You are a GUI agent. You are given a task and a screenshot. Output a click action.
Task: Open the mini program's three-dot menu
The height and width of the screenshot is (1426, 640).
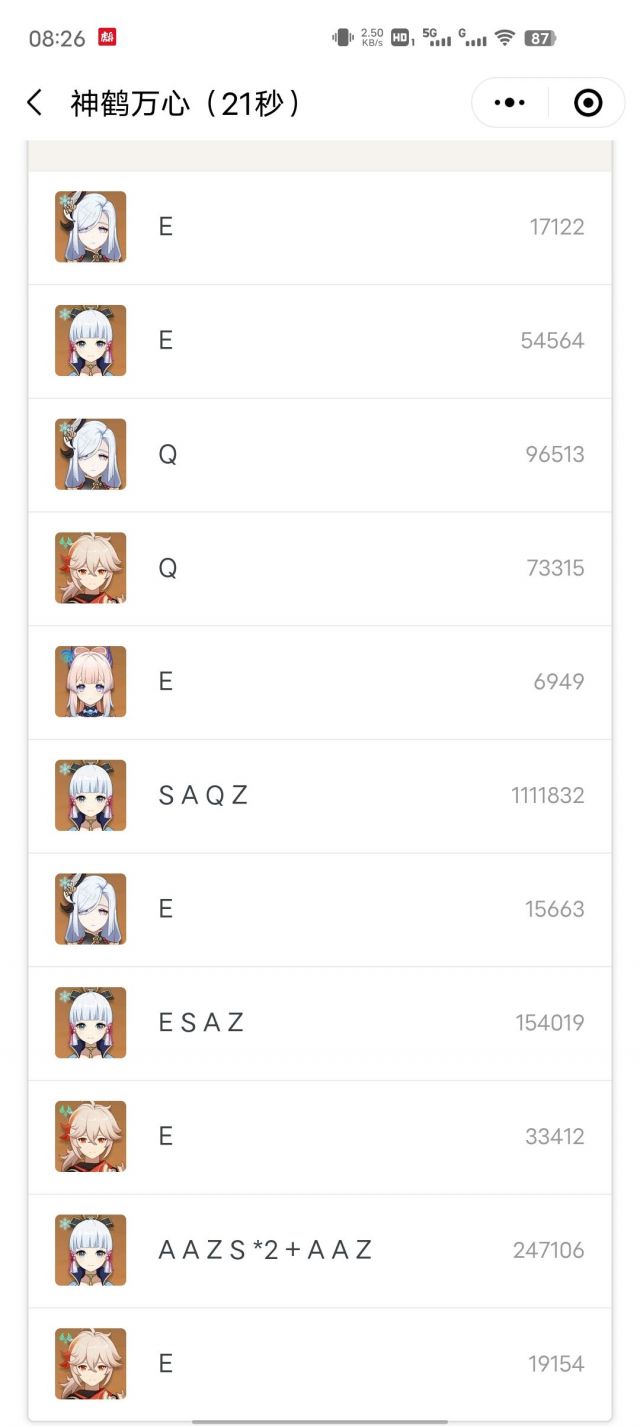click(510, 102)
